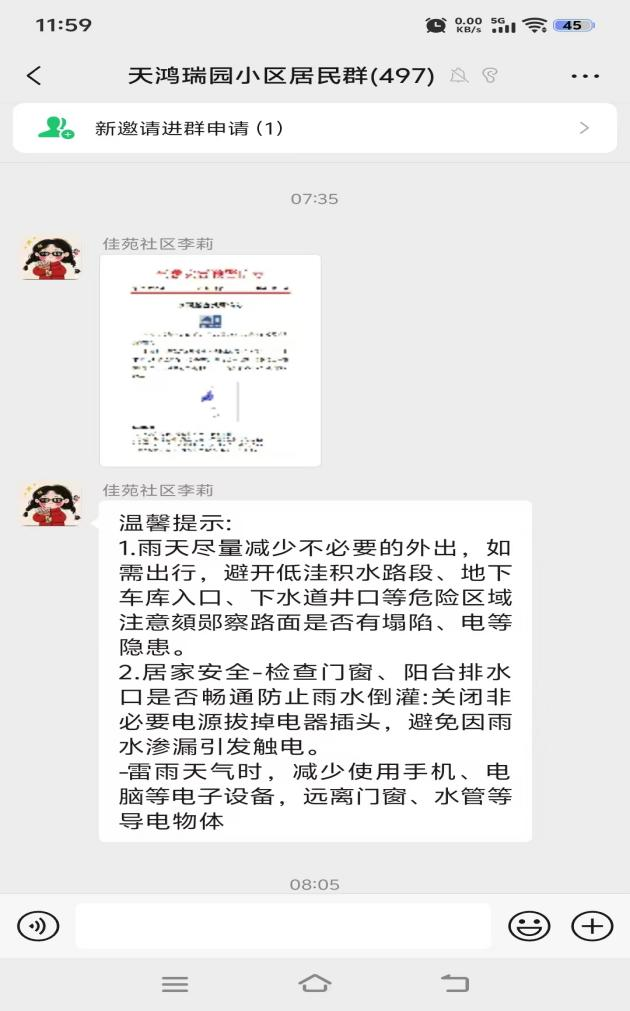Open recent apps from navigation bar
This screenshot has height=1011, width=630.
coord(175,984)
